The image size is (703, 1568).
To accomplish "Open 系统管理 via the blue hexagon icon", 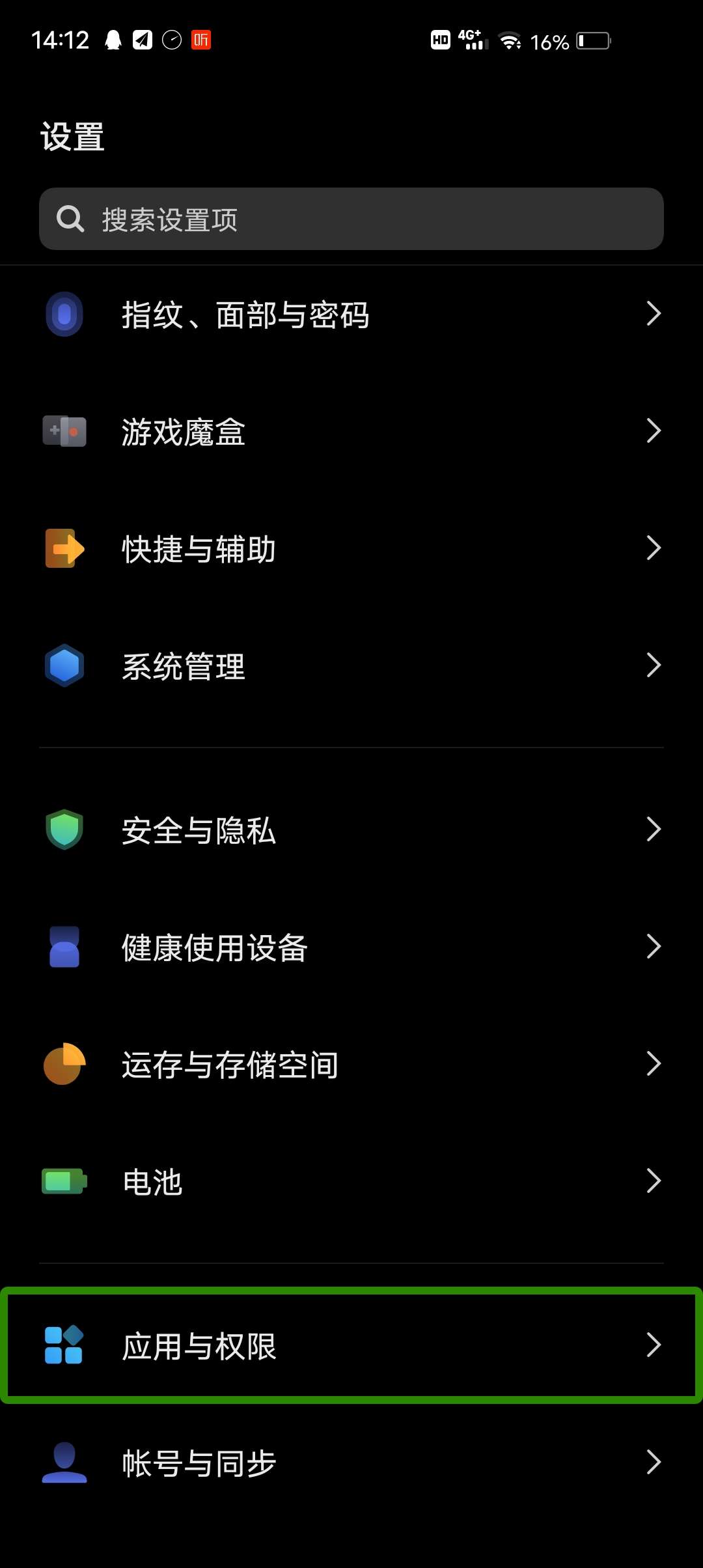I will point(64,665).
